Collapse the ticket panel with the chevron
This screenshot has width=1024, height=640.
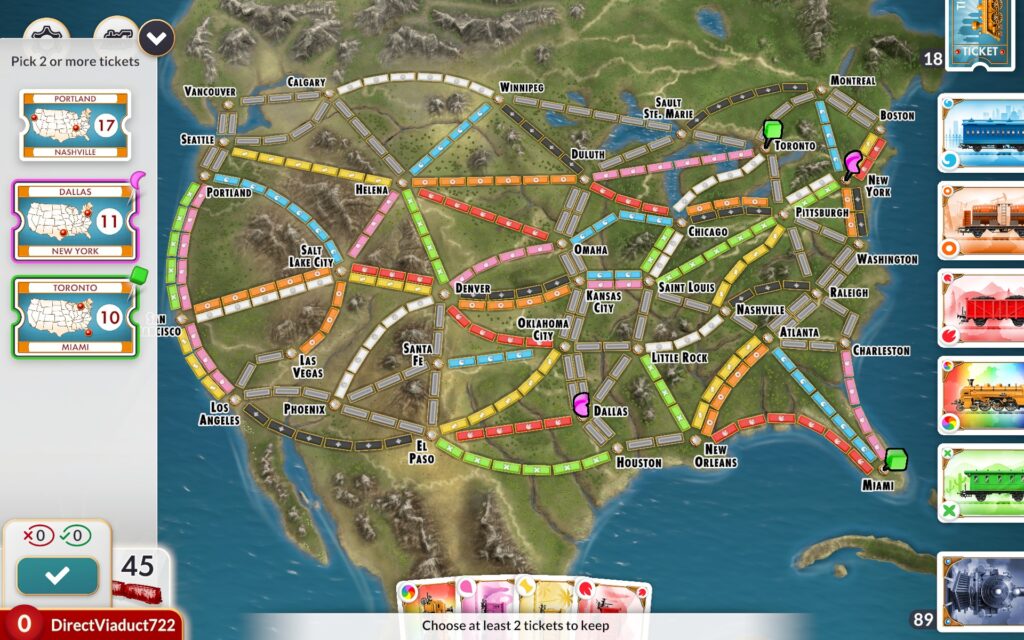click(x=156, y=39)
